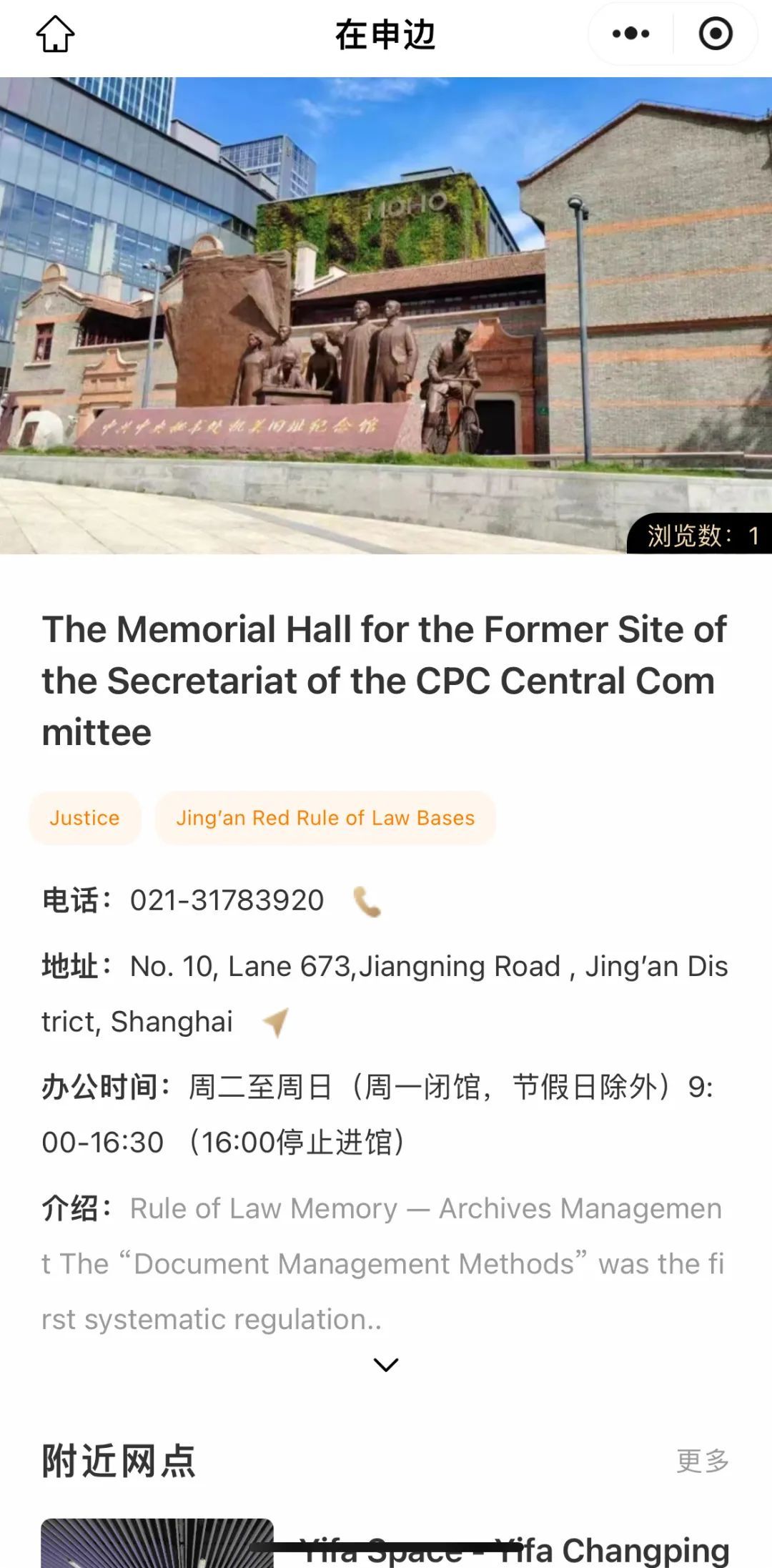Open the Yifa Space nearby site card
This screenshot has height=1568, width=772.
pyautogui.click(x=514, y=1549)
